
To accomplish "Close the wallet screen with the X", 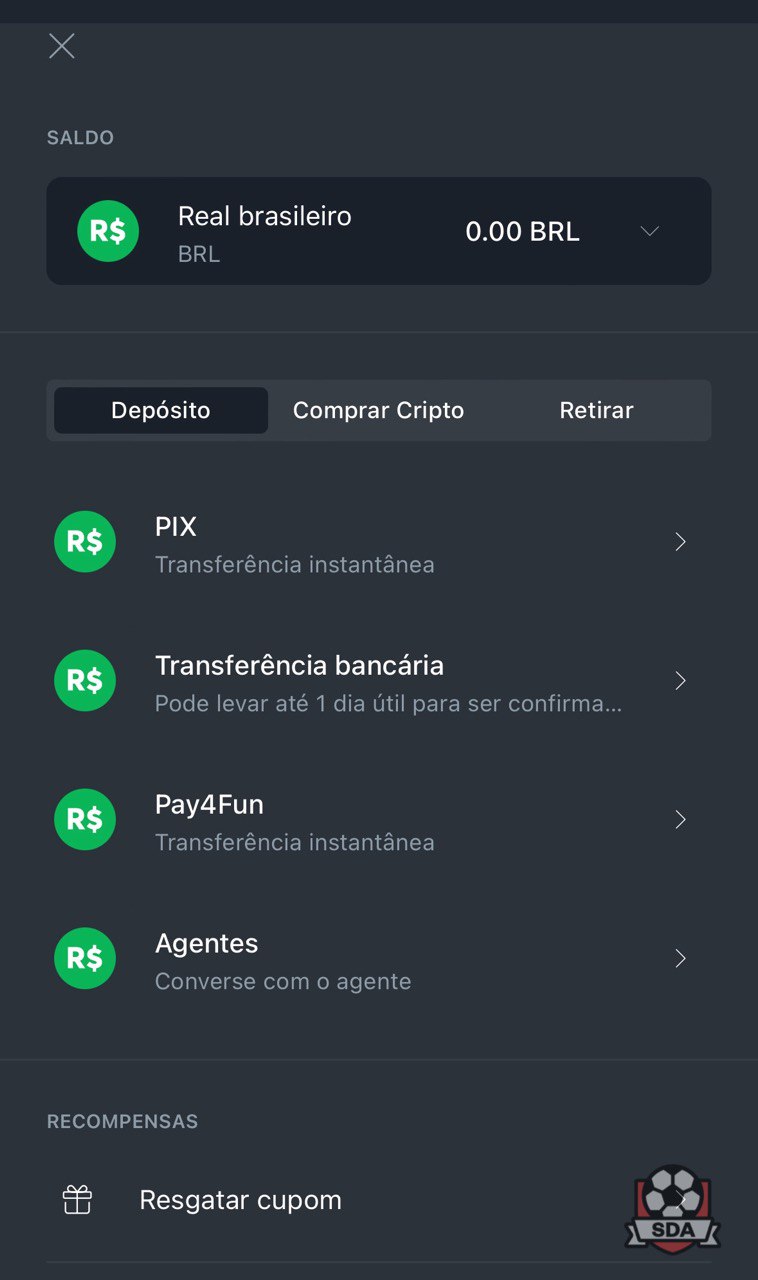I will point(62,46).
